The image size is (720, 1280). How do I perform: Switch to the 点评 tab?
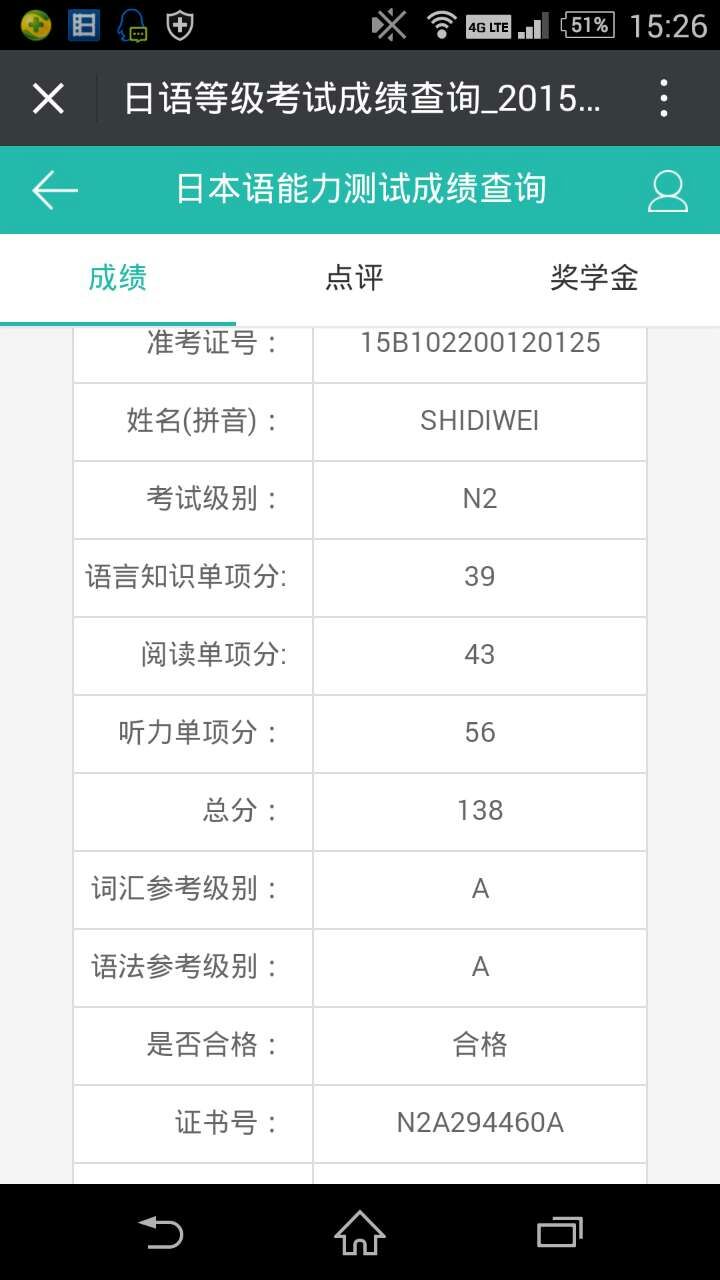(354, 278)
